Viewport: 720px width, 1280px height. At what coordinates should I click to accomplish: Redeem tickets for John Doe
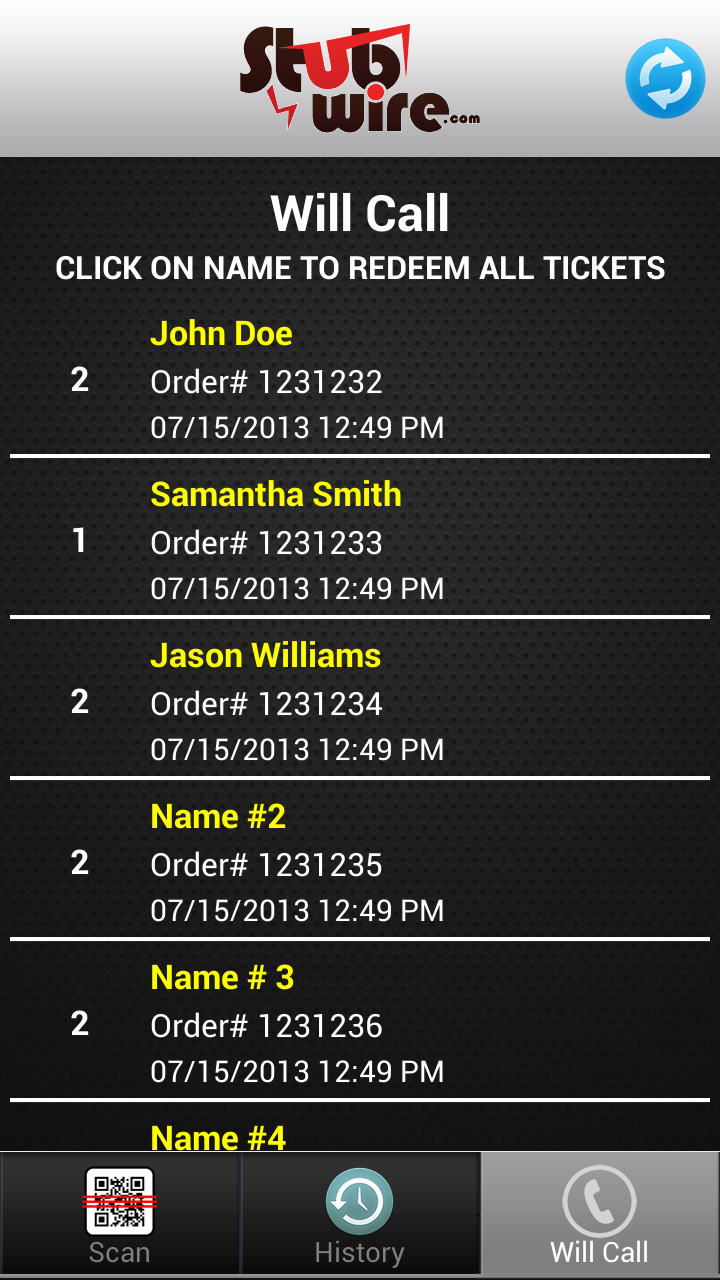click(x=221, y=334)
